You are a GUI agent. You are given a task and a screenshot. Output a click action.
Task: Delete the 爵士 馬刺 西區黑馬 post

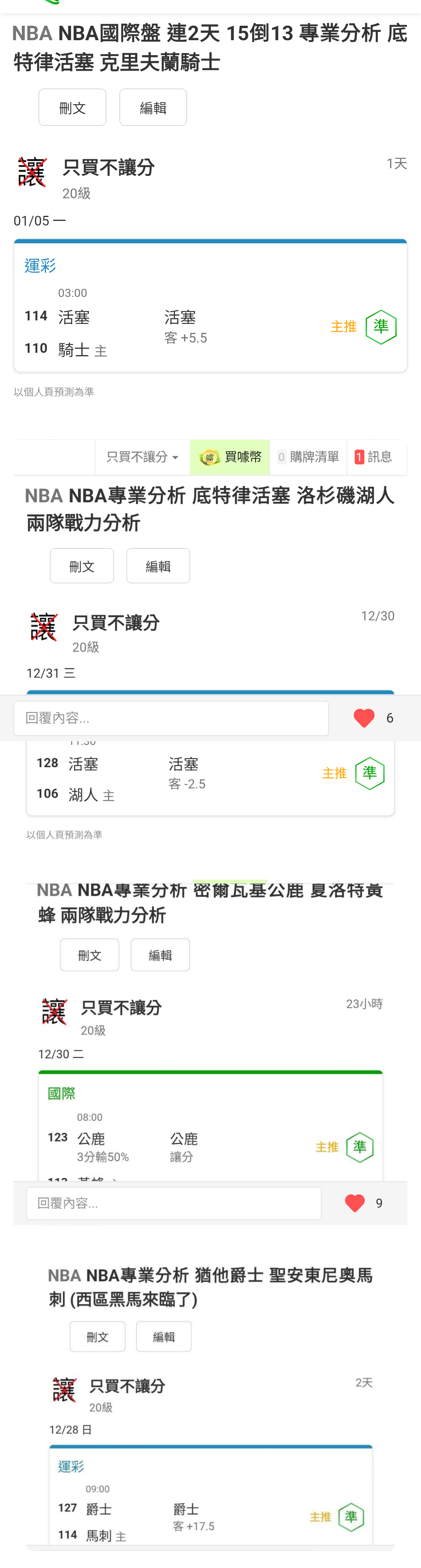pyautogui.click(x=97, y=1337)
